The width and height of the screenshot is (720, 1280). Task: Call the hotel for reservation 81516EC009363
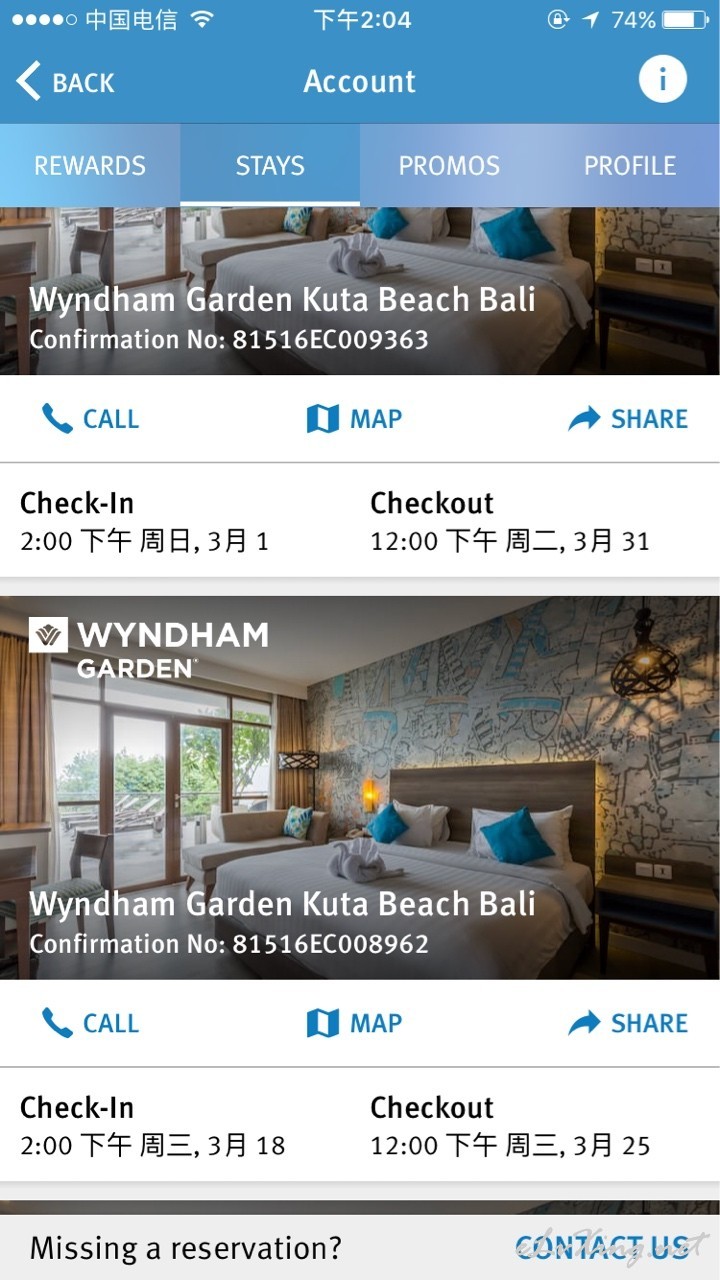coord(90,419)
